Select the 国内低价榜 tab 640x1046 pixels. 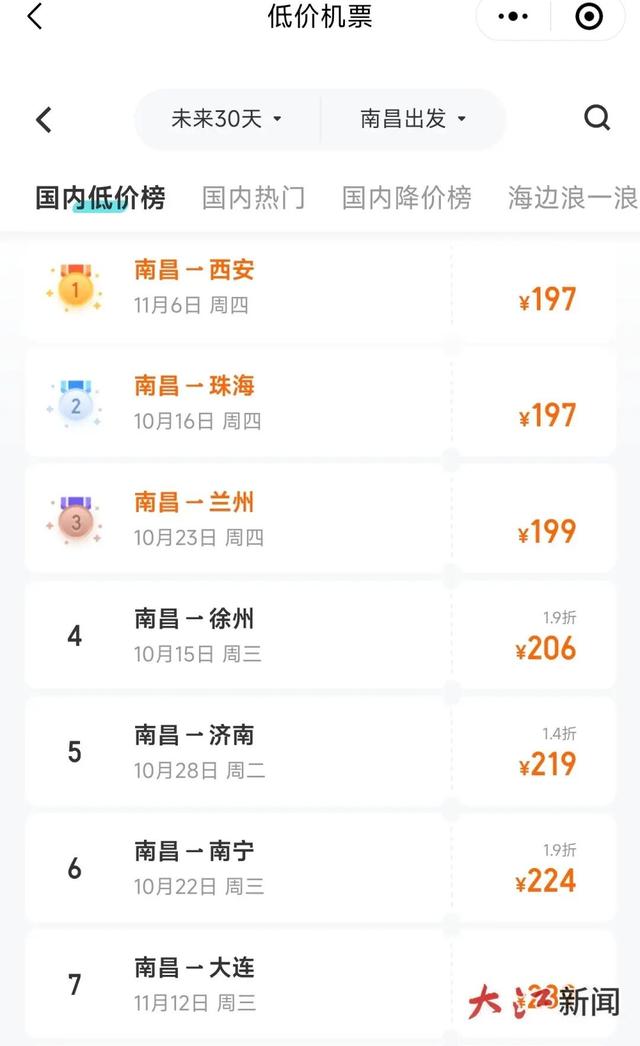pos(100,198)
